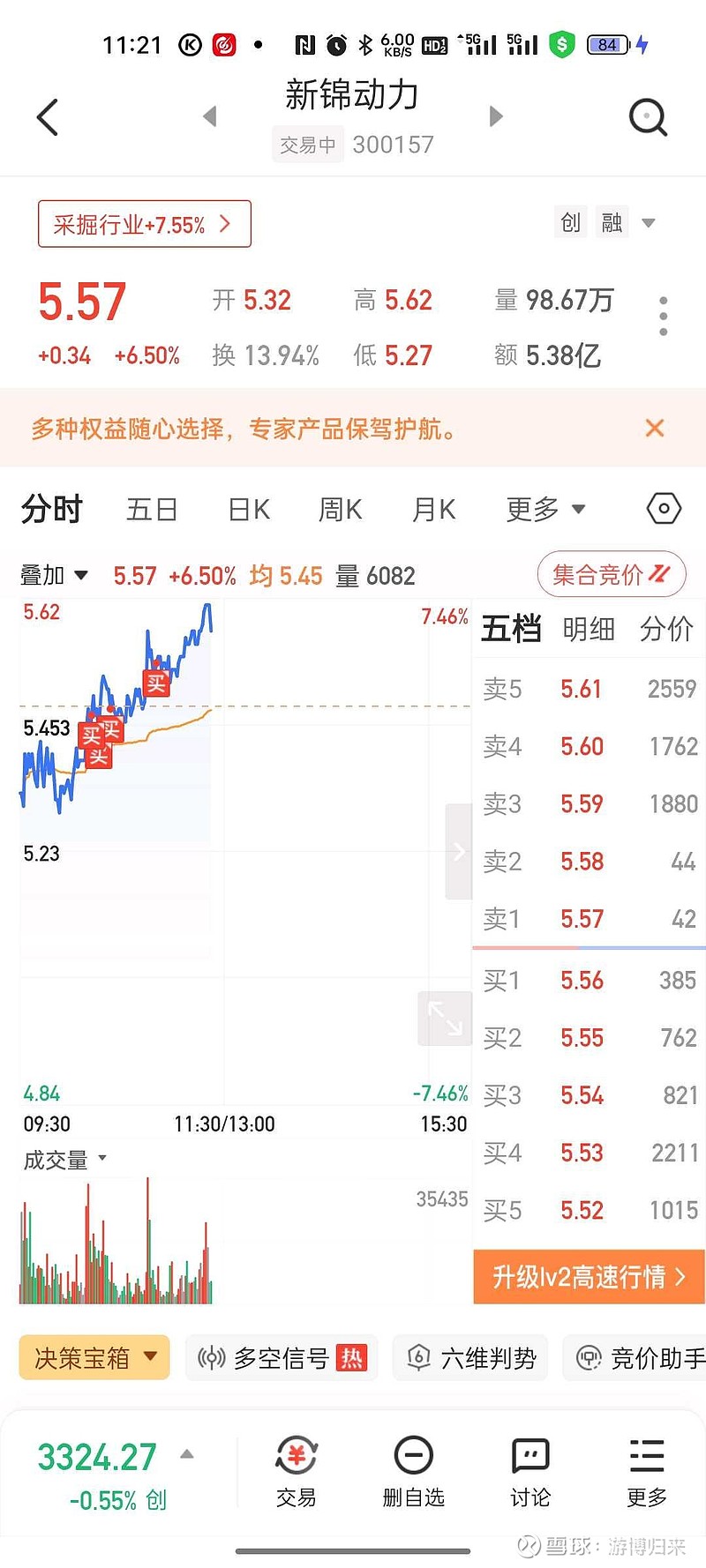Dismiss the promo banner with the X
706x1568 pixels.
(x=654, y=429)
